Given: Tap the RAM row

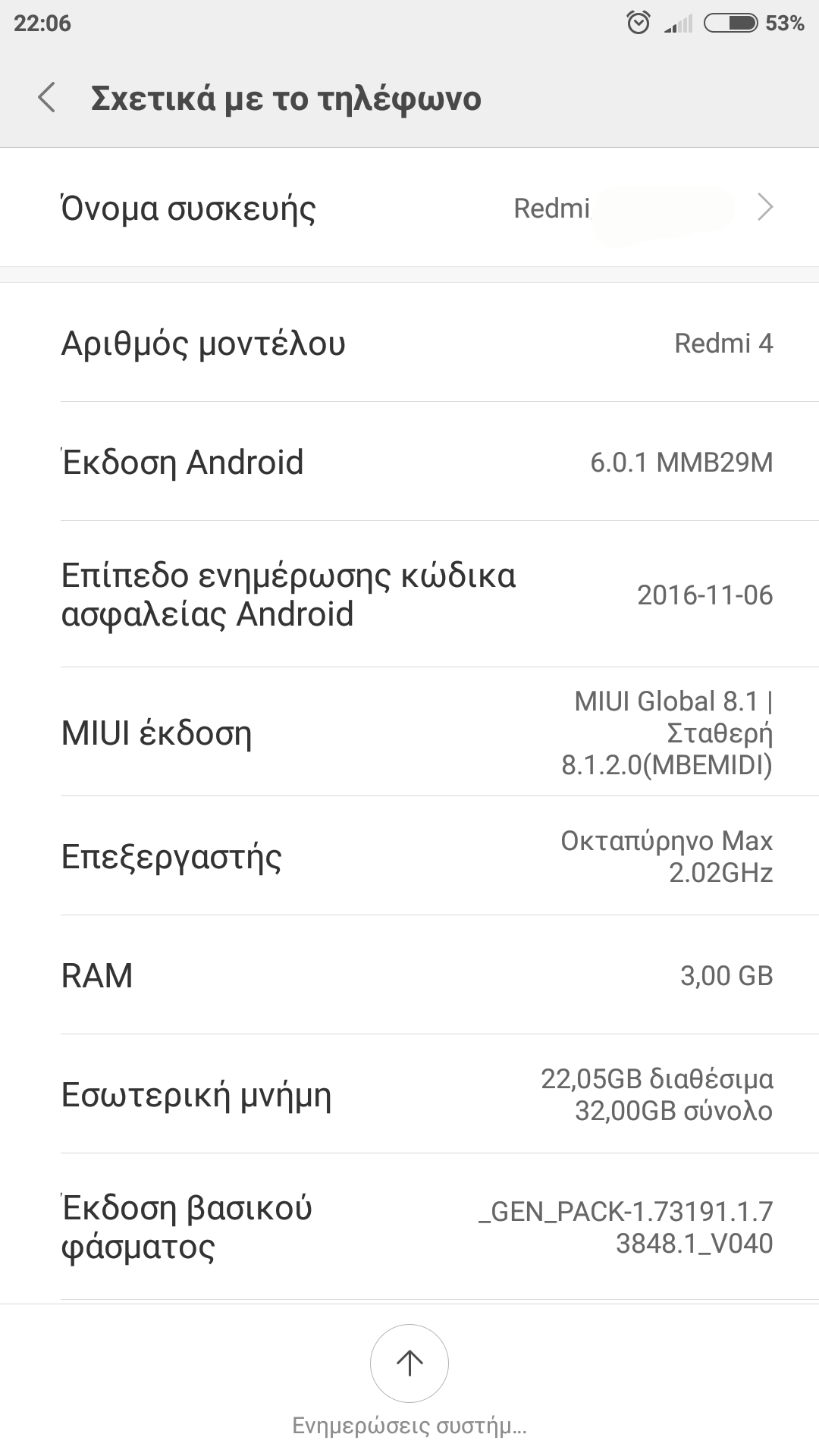Looking at the screenshot, I should (409, 975).
